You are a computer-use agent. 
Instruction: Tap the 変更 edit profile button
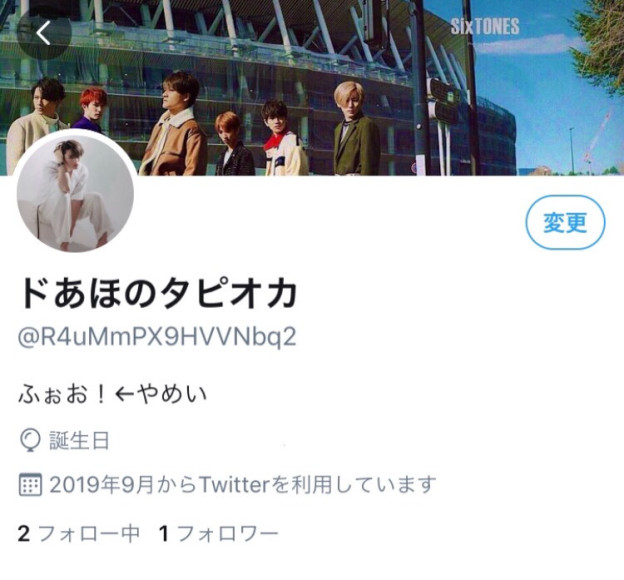point(565,223)
